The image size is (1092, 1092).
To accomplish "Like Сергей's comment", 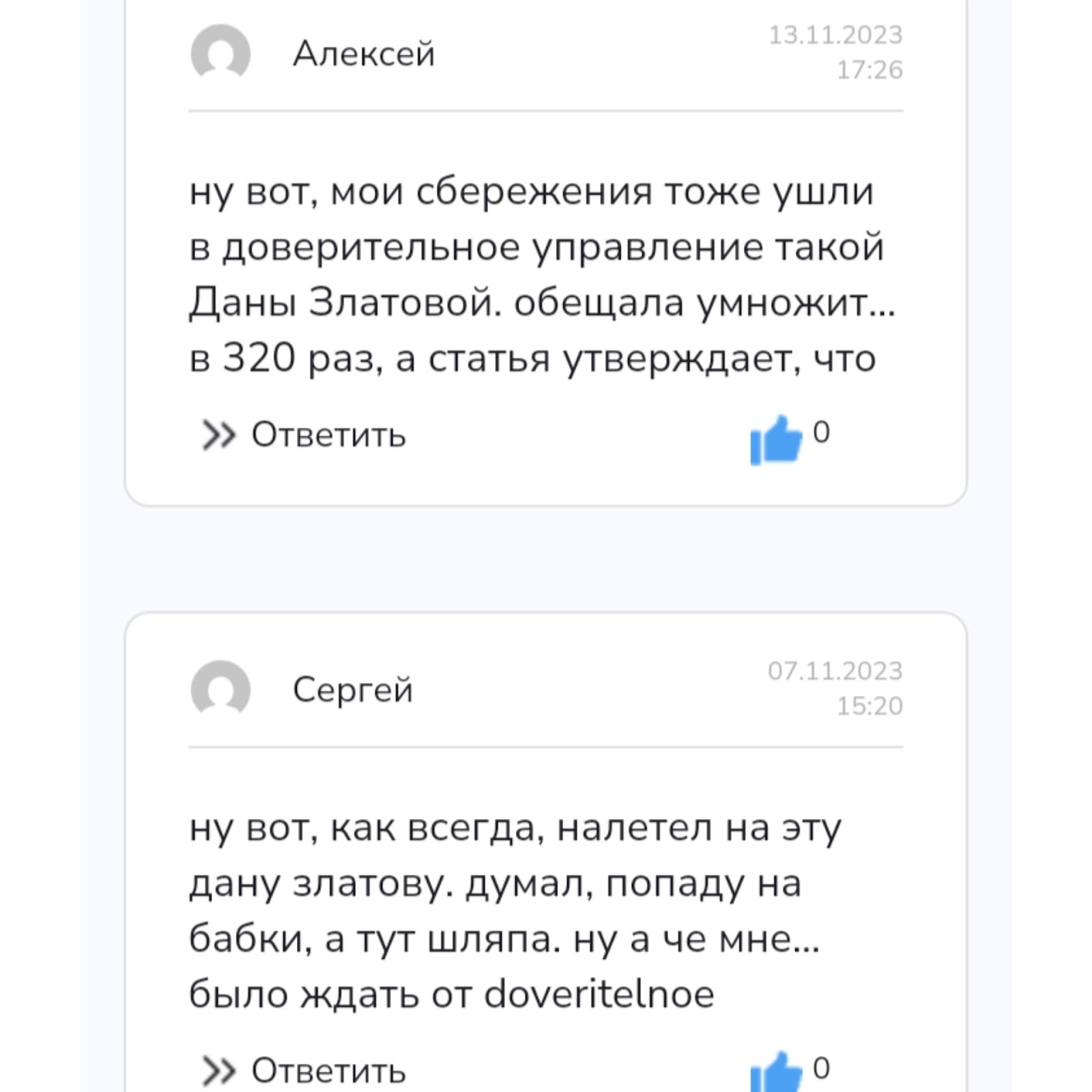I will point(776,1074).
